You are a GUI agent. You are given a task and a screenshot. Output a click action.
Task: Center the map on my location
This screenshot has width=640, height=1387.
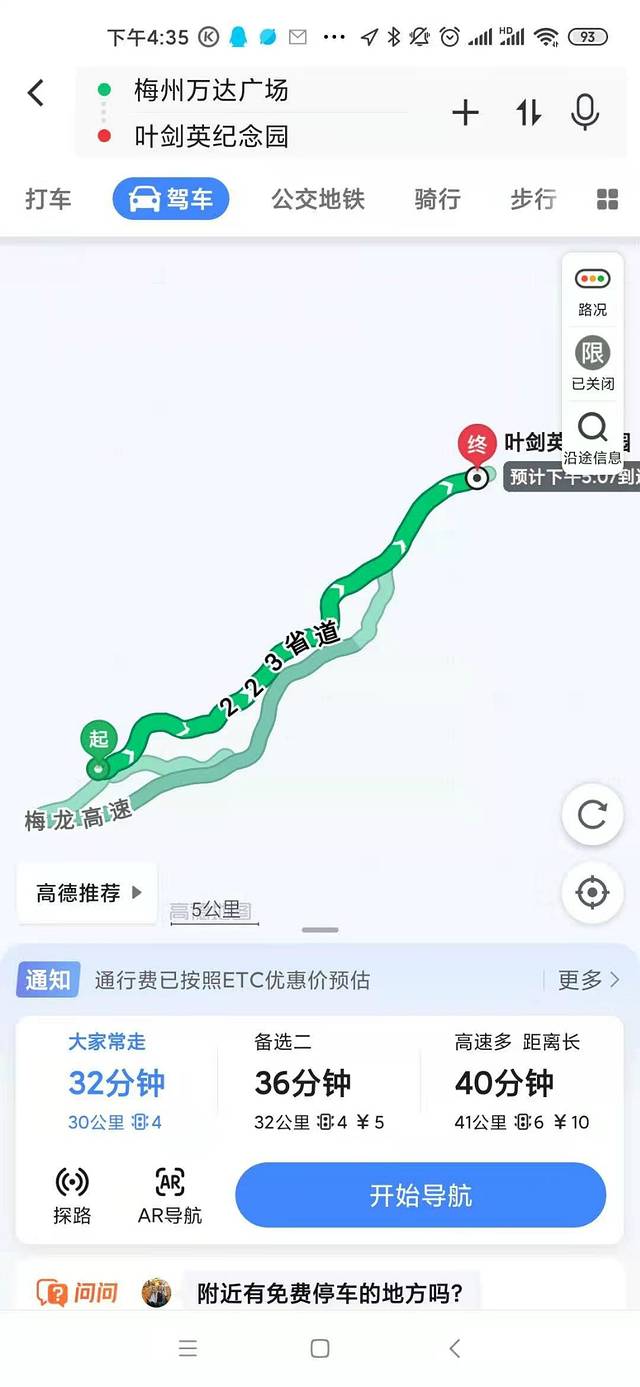592,892
